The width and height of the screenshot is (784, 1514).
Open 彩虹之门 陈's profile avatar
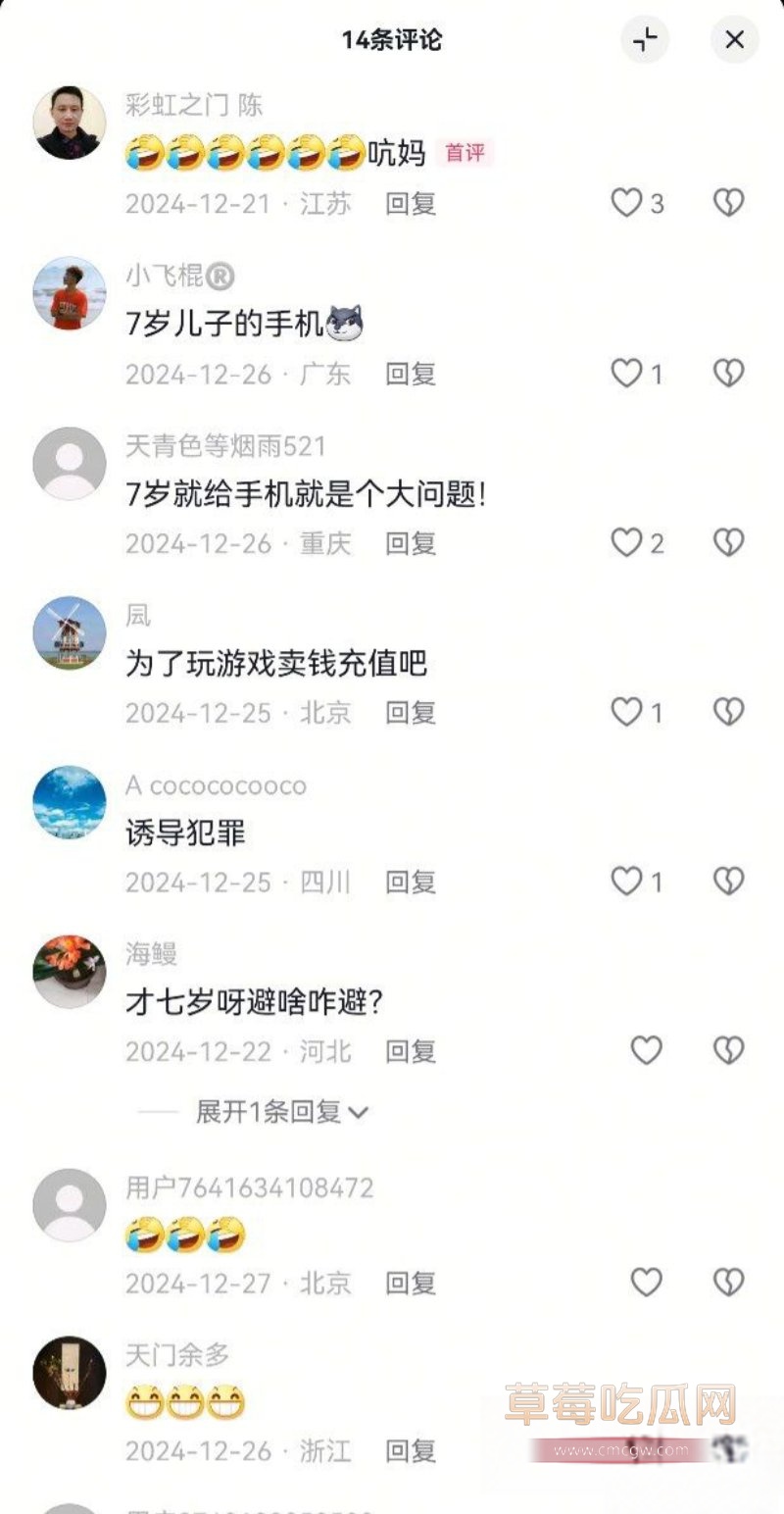70,123
